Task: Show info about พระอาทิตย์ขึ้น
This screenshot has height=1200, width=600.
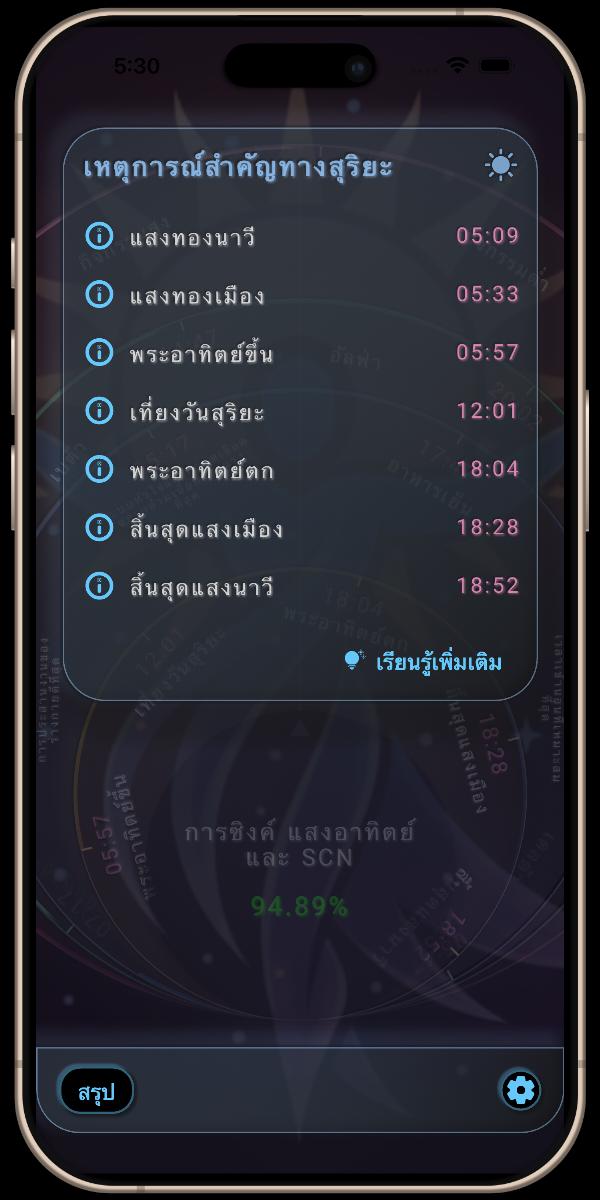Action: [99, 352]
